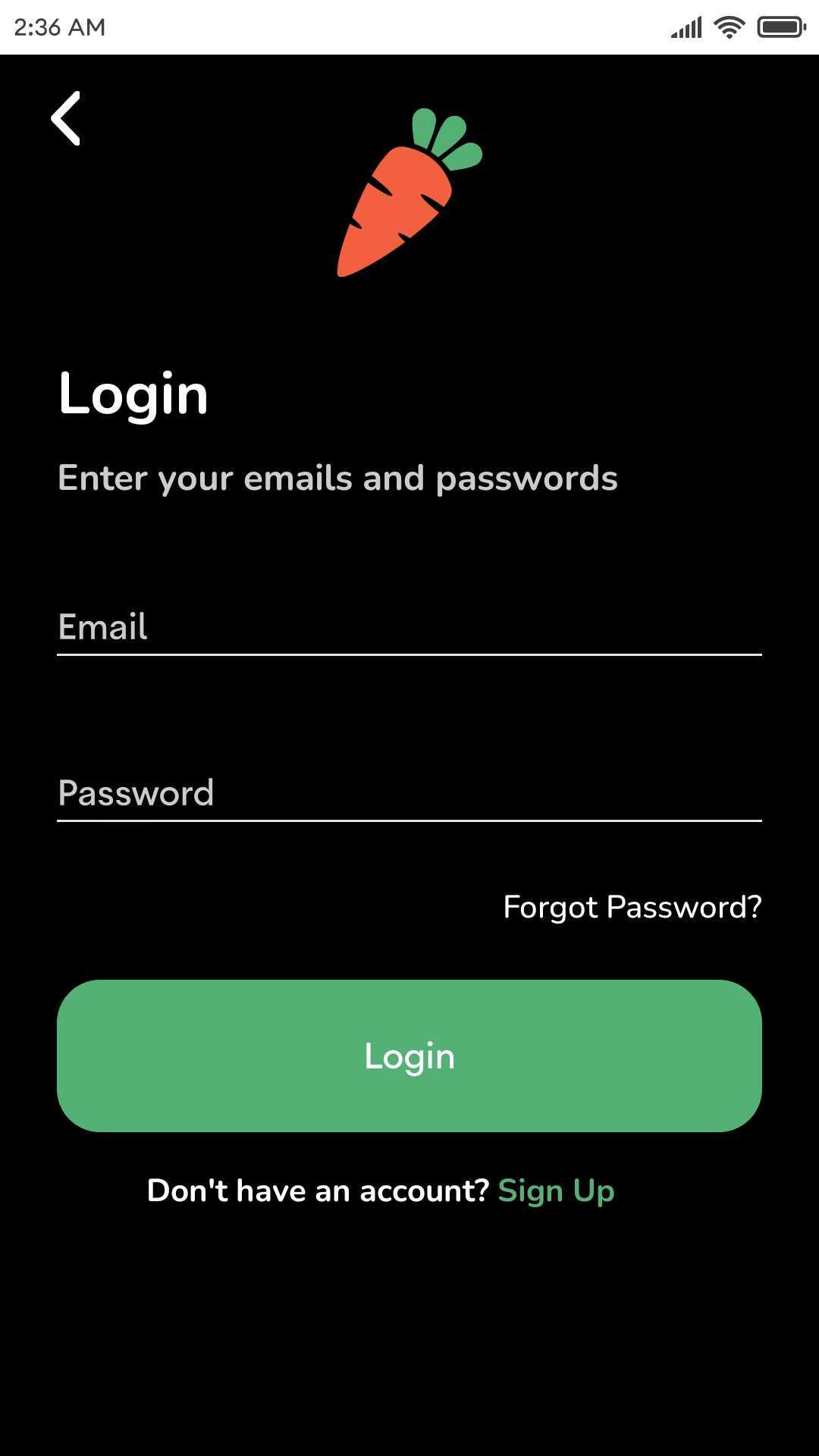Open the Forgot Password link
Image resolution: width=819 pixels, height=1456 pixels.
pos(632,908)
